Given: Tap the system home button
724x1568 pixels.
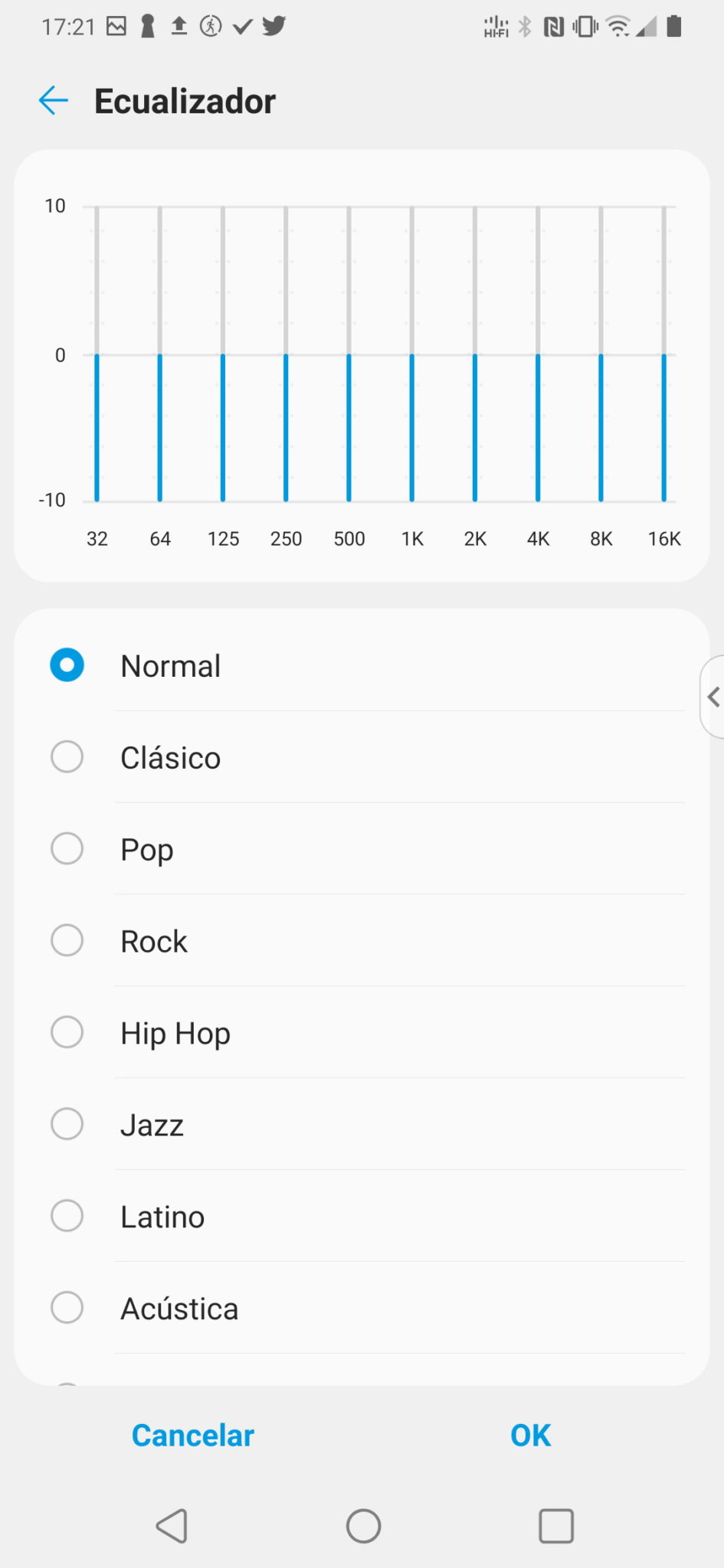Looking at the screenshot, I should tap(363, 1526).
